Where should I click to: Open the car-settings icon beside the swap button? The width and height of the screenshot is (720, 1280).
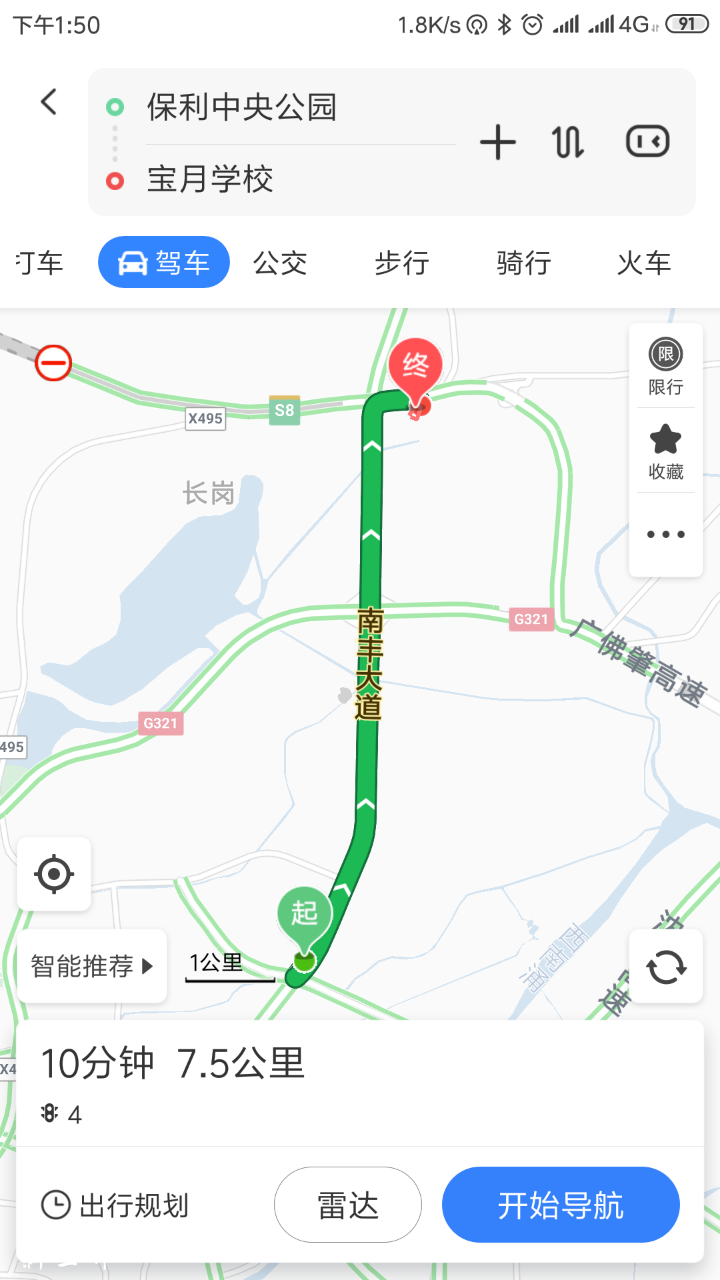click(x=647, y=142)
